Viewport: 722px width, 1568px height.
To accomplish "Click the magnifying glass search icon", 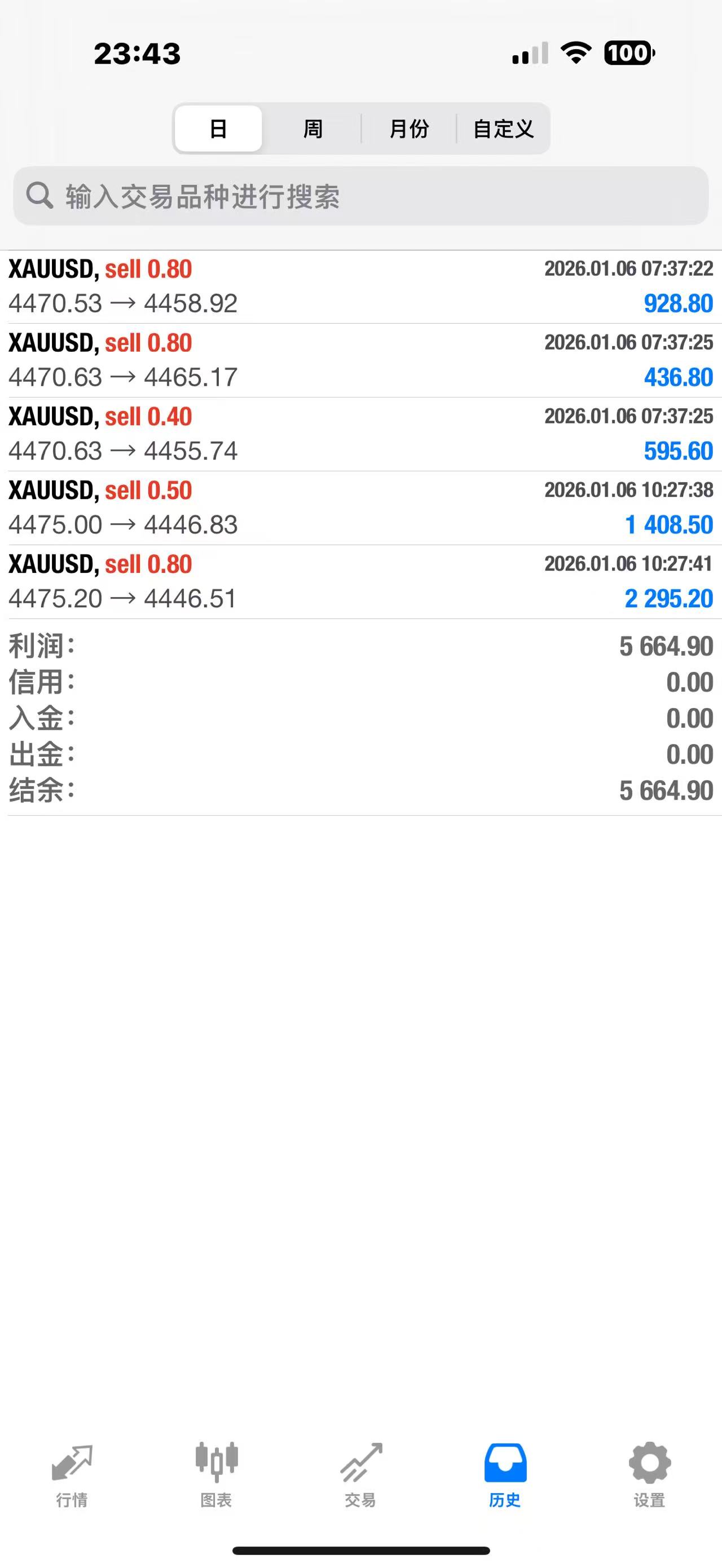I will pos(39,196).
